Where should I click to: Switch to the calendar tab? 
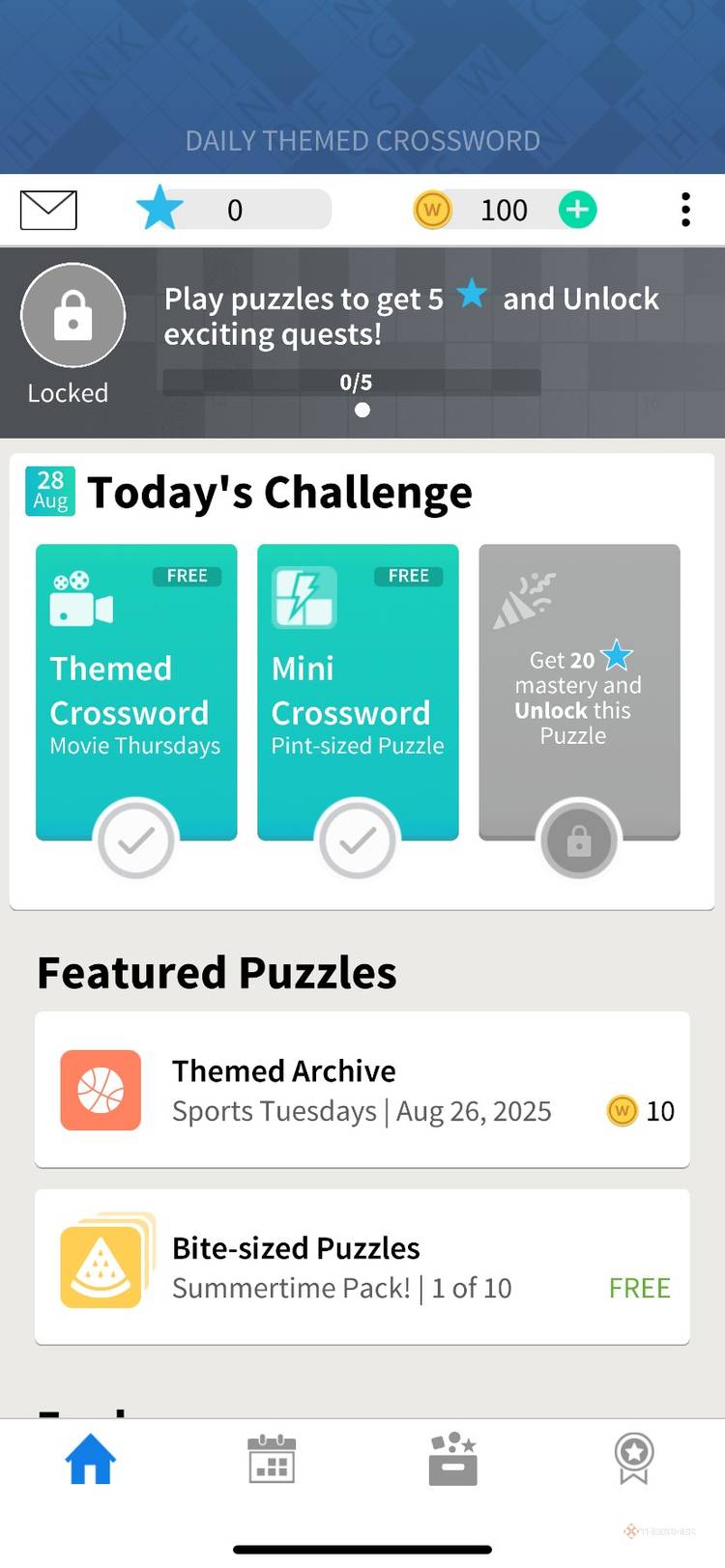click(272, 1459)
